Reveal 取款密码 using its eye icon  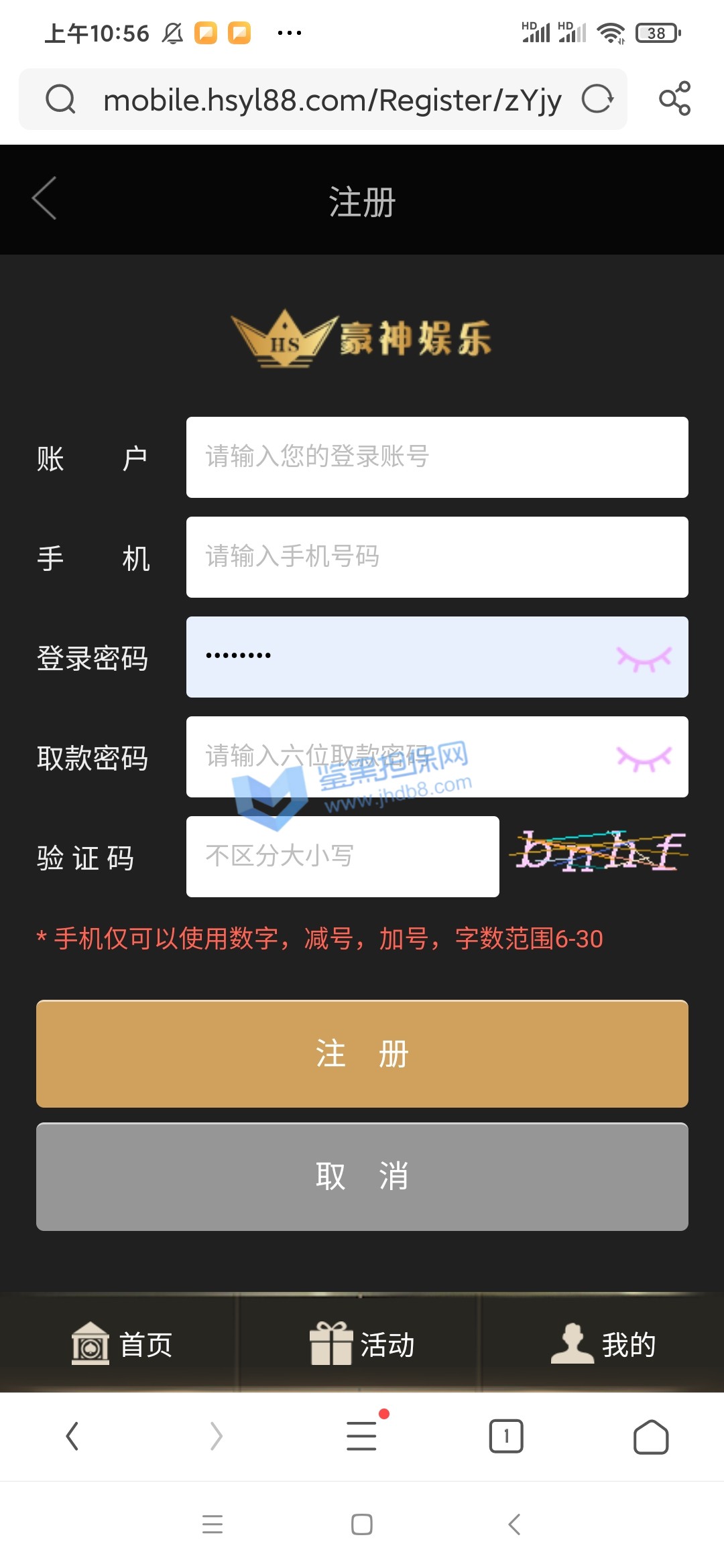(x=644, y=758)
